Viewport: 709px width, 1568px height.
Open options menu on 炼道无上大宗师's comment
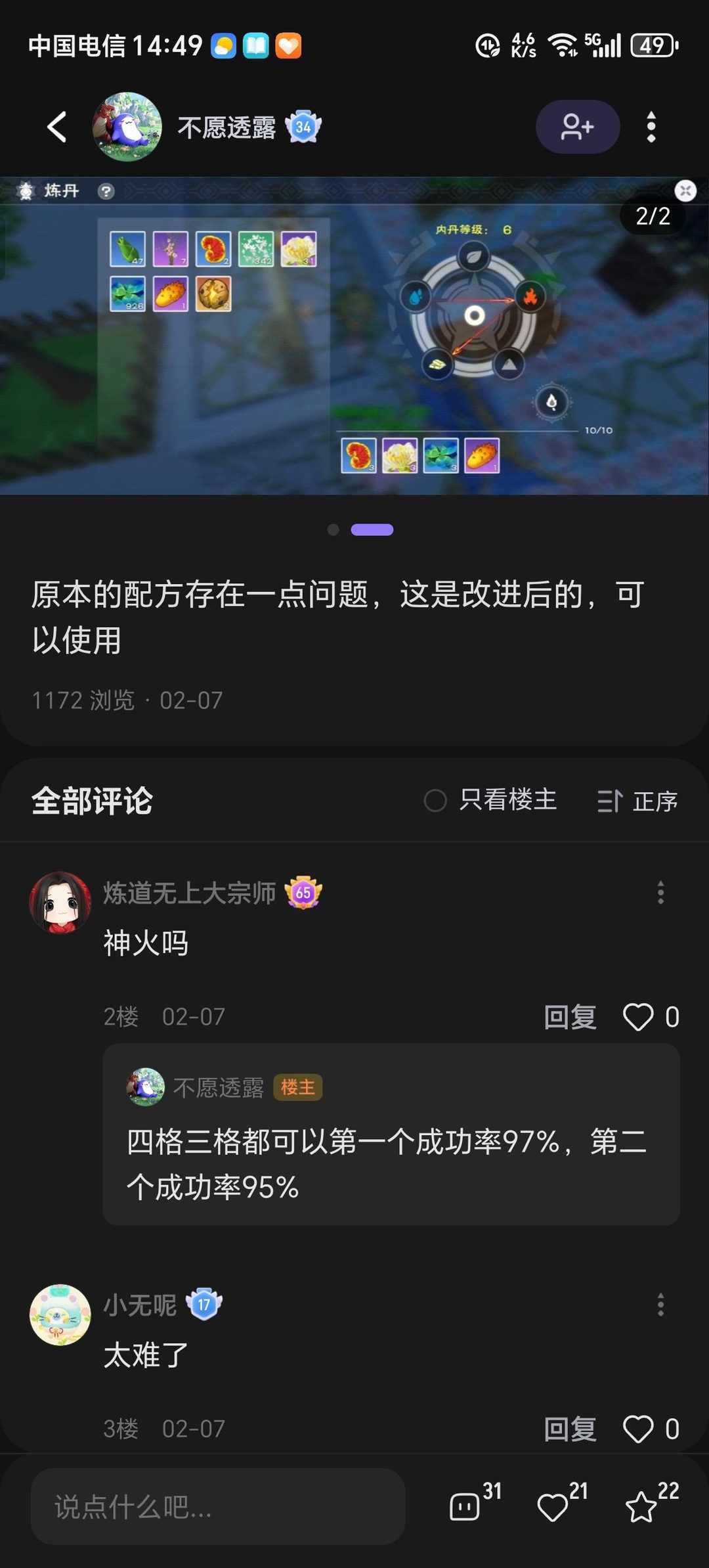(x=660, y=892)
